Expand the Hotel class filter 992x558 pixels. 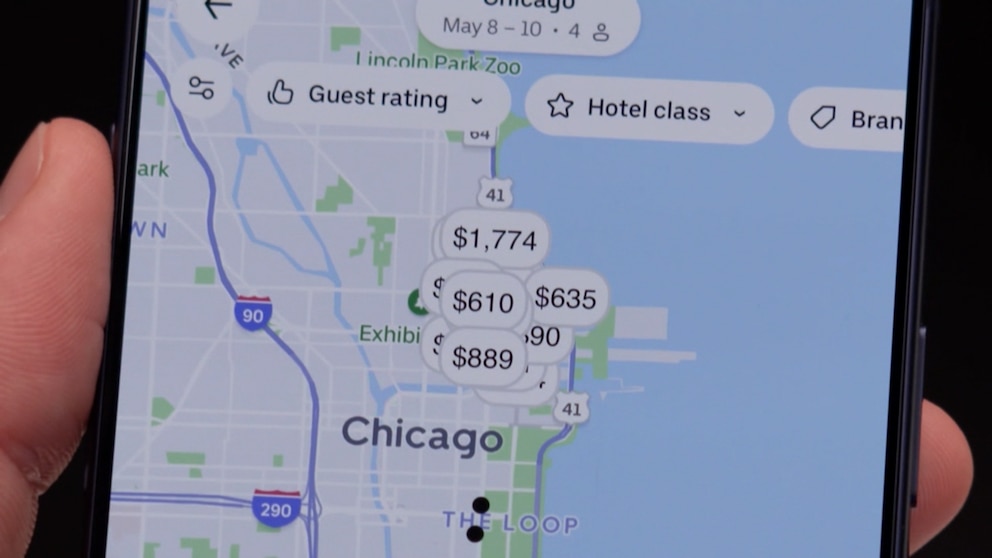tap(648, 110)
